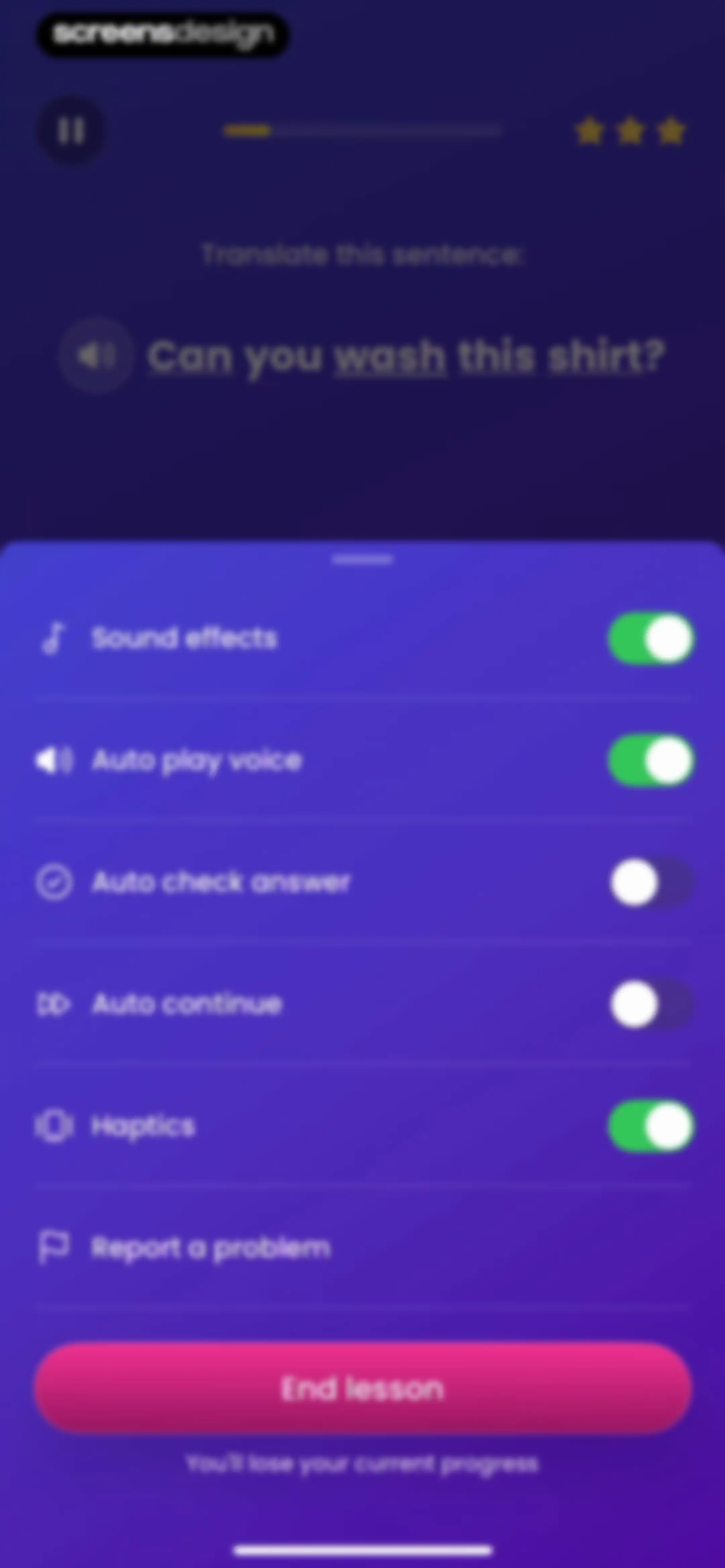Disable the Auto play voice switch
725x1568 pixels.
click(x=651, y=760)
